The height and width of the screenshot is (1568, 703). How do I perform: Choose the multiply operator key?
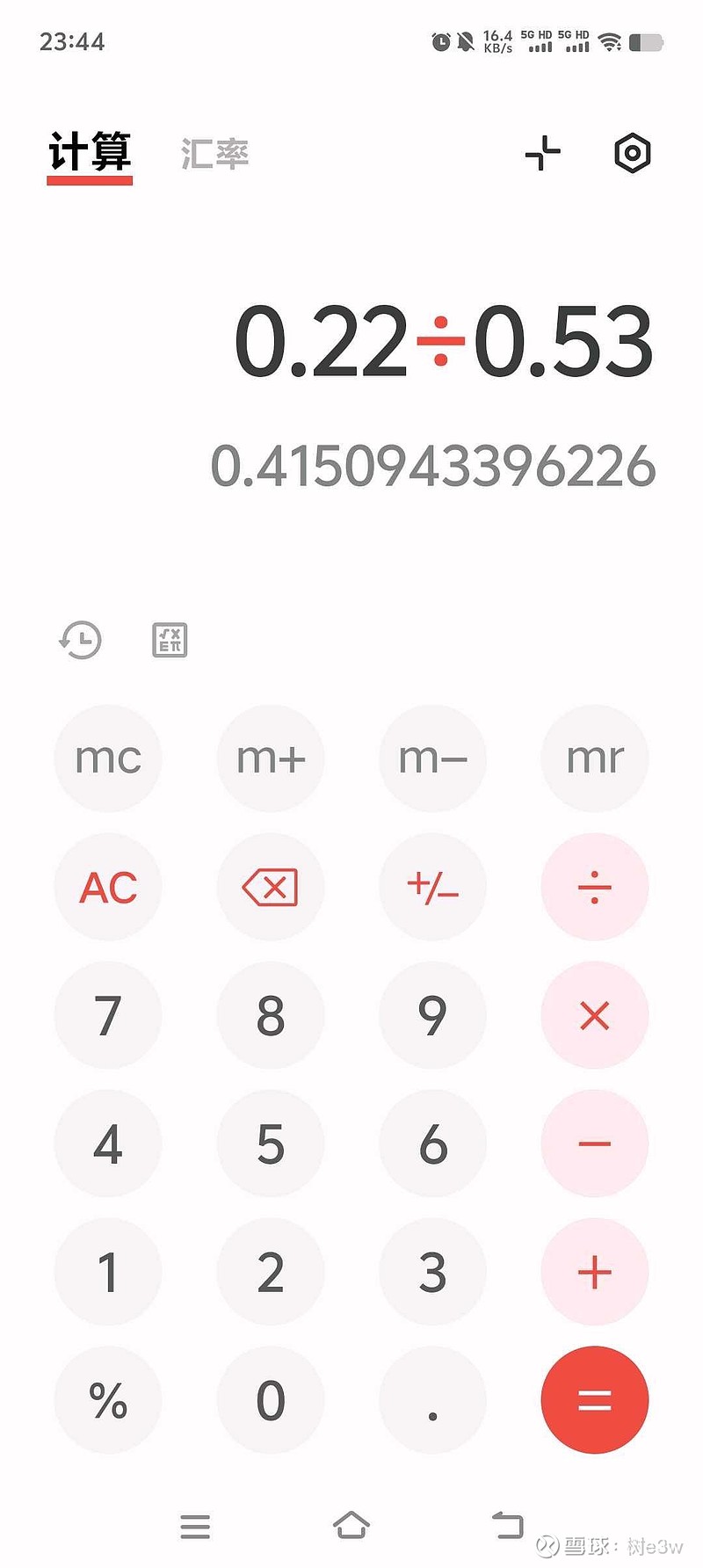595,1015
